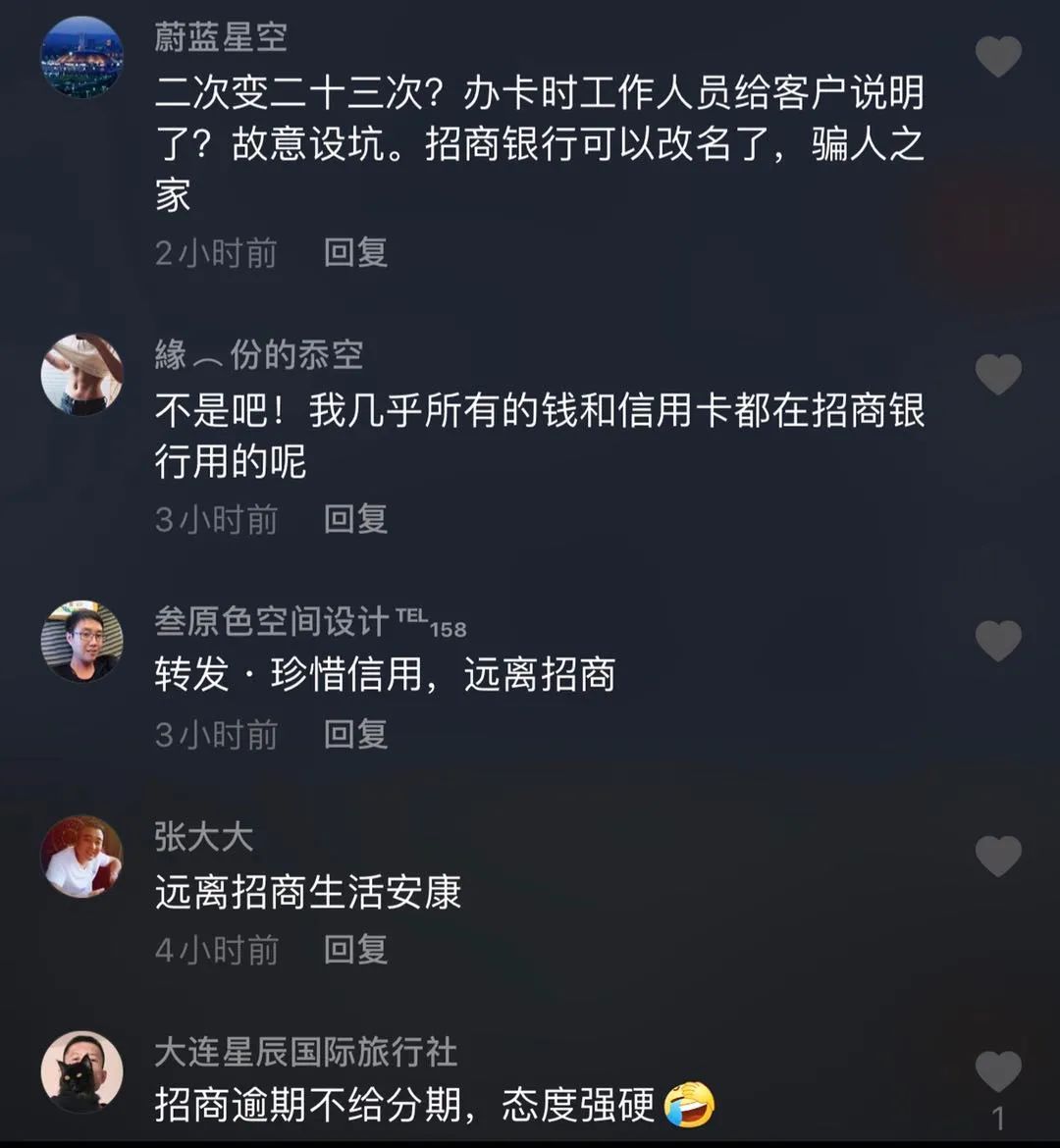Reply to 緣︵份的忝空's comment
The image size is (1060, 1148).
tap(355, 519)
